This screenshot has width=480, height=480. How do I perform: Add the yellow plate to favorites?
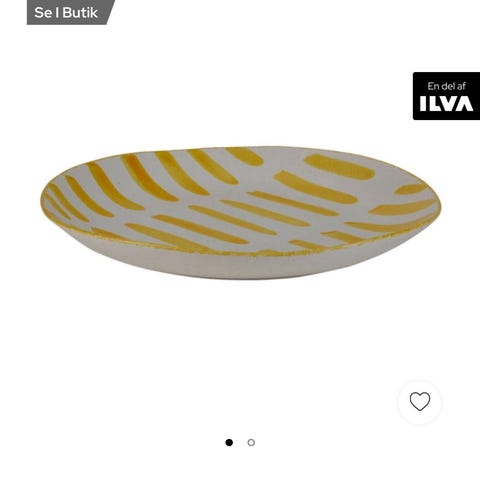coord(420,402)
